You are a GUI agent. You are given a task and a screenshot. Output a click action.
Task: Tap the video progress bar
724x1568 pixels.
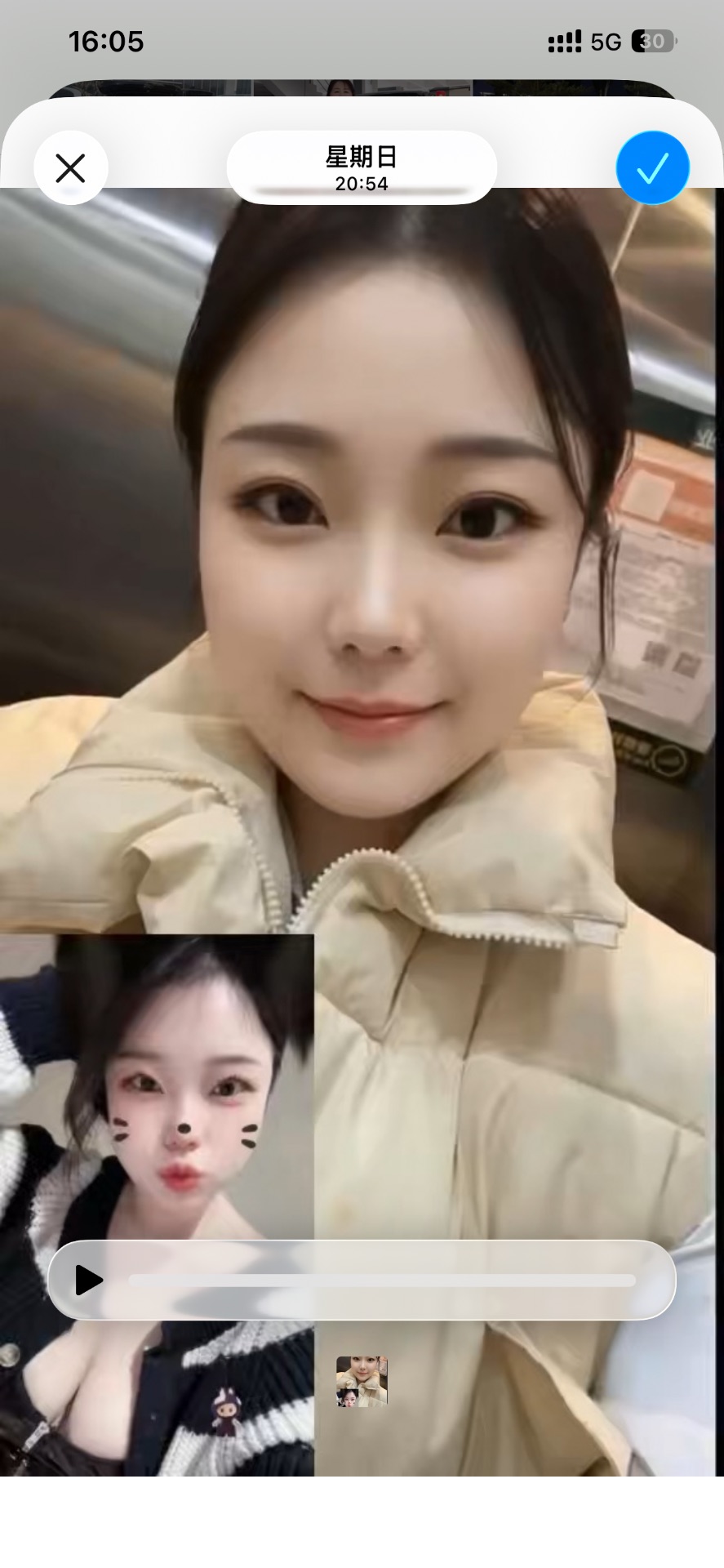pos(382,1280)
